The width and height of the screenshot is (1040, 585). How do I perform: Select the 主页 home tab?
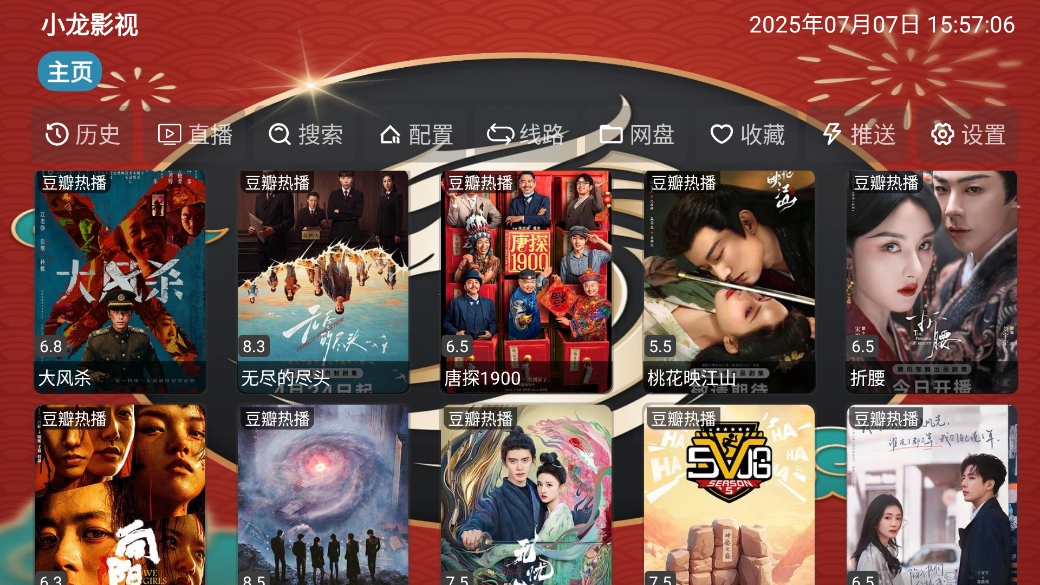[x=70, y=72]
